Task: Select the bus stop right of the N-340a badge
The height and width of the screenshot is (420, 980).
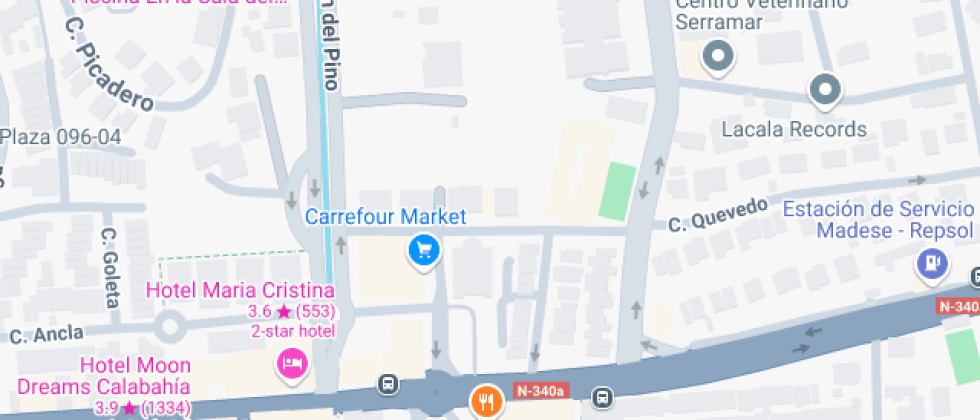Action: [602, 397]
